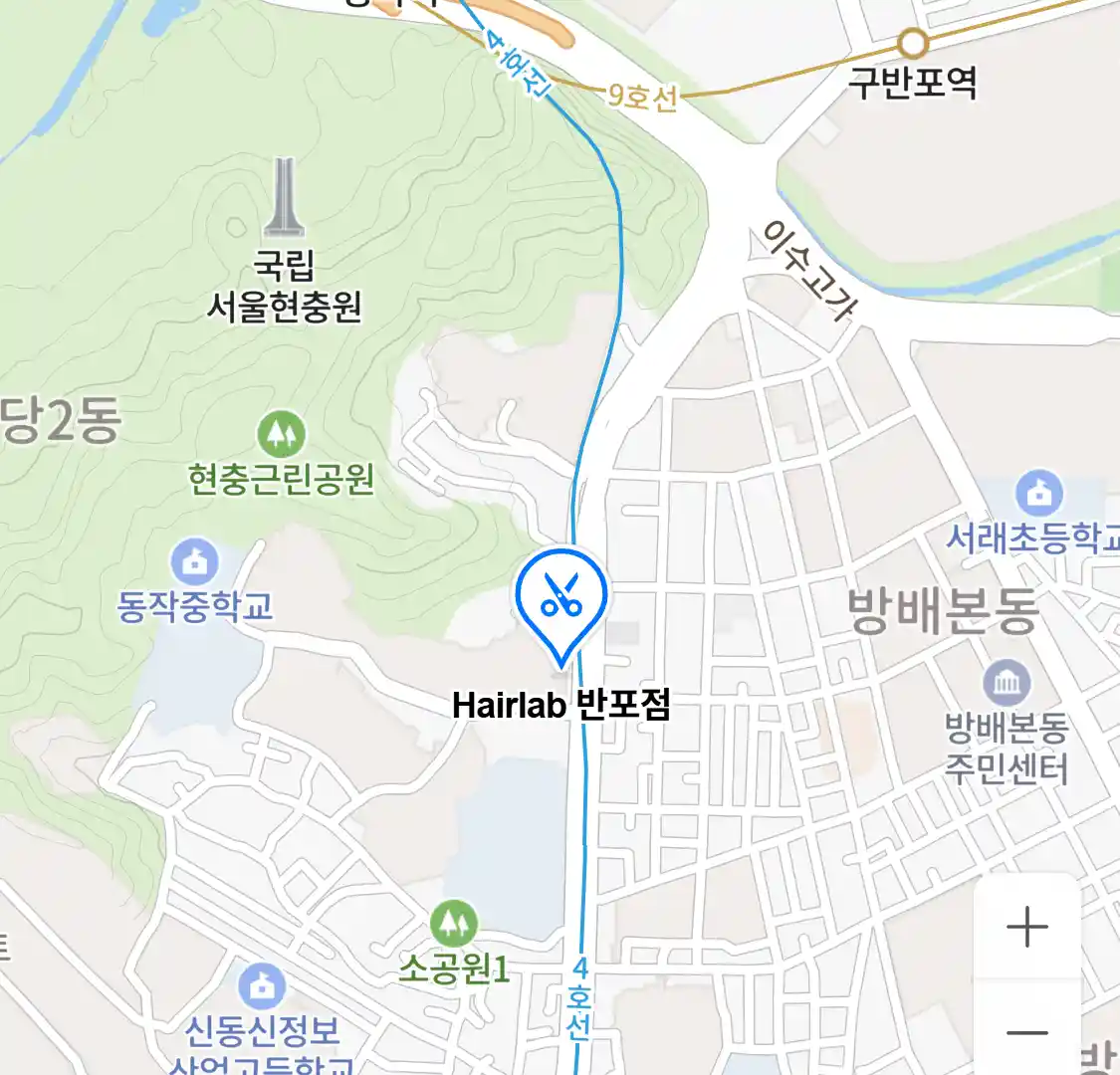Tap the Hairlab 반포점 scissors pin

click(561, 597)
